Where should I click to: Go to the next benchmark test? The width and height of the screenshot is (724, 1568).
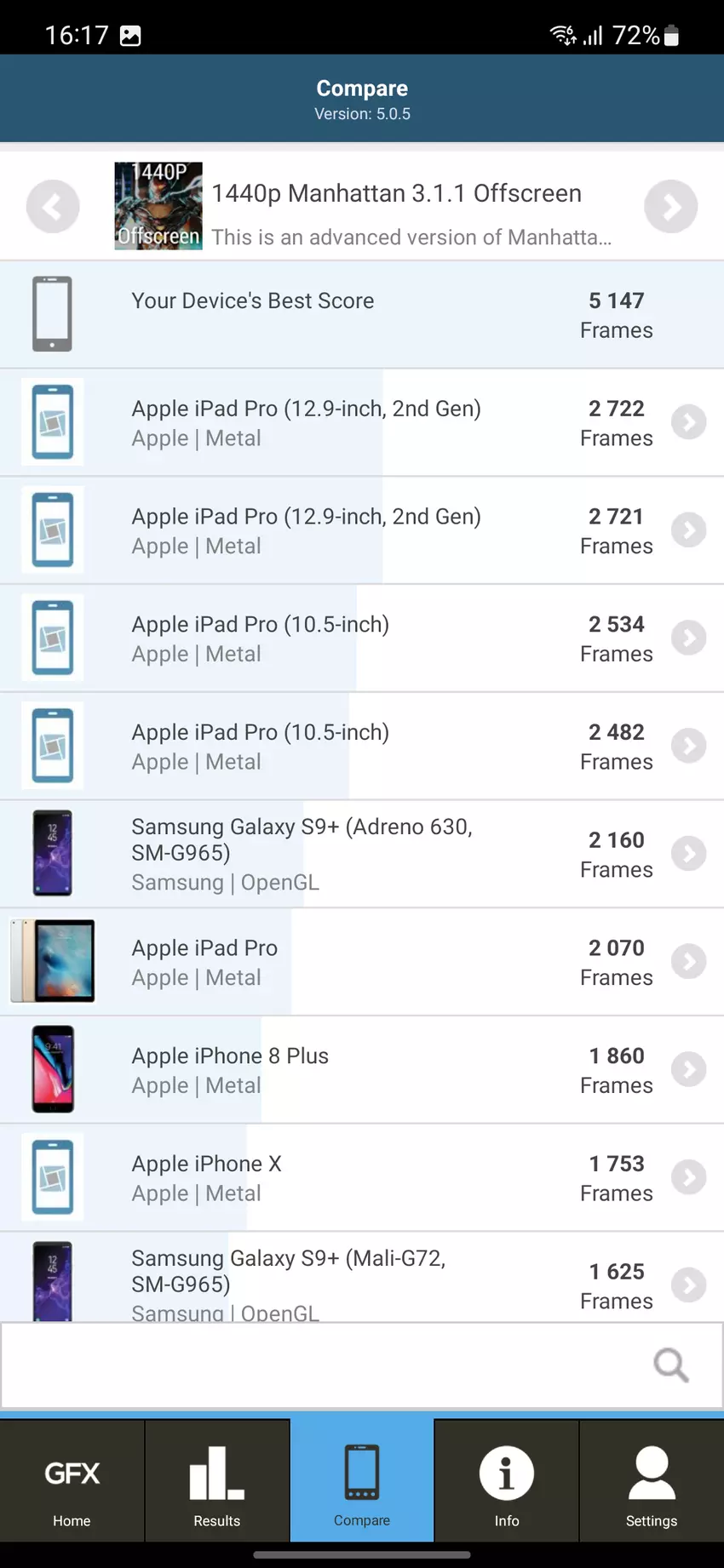670,207
